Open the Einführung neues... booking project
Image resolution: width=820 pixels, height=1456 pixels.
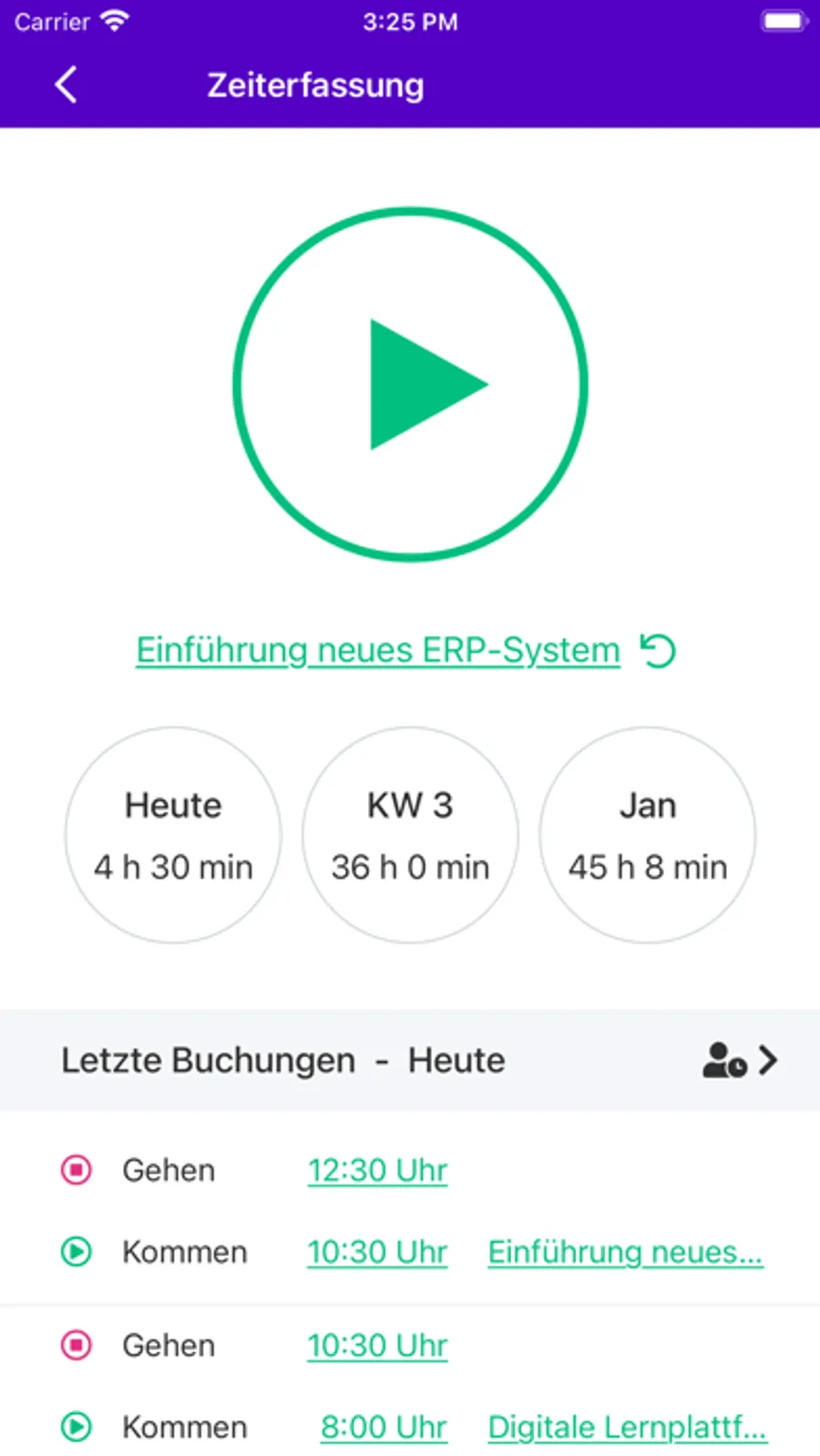625,1252
